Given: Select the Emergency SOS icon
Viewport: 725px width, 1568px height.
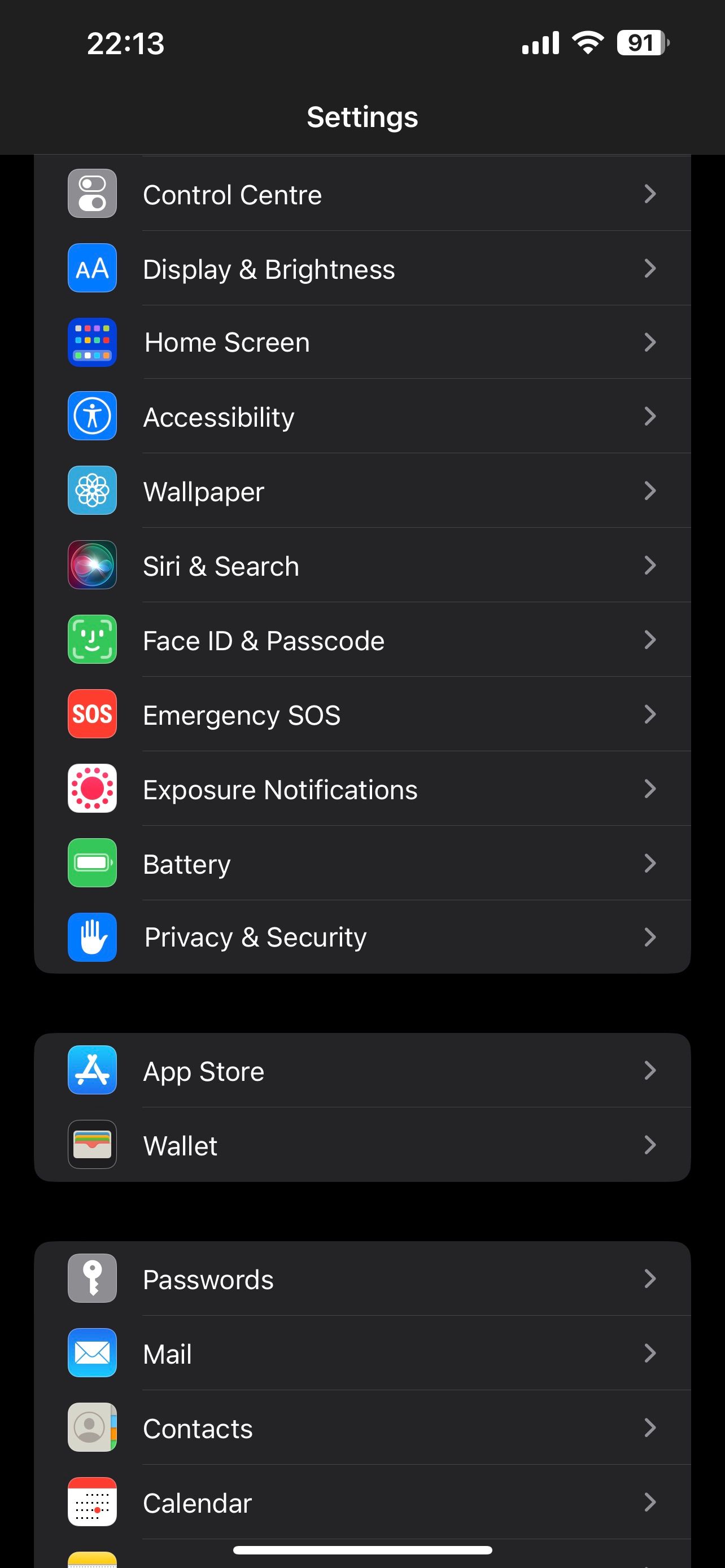Looking at the screenshot, I should point(92,714).
